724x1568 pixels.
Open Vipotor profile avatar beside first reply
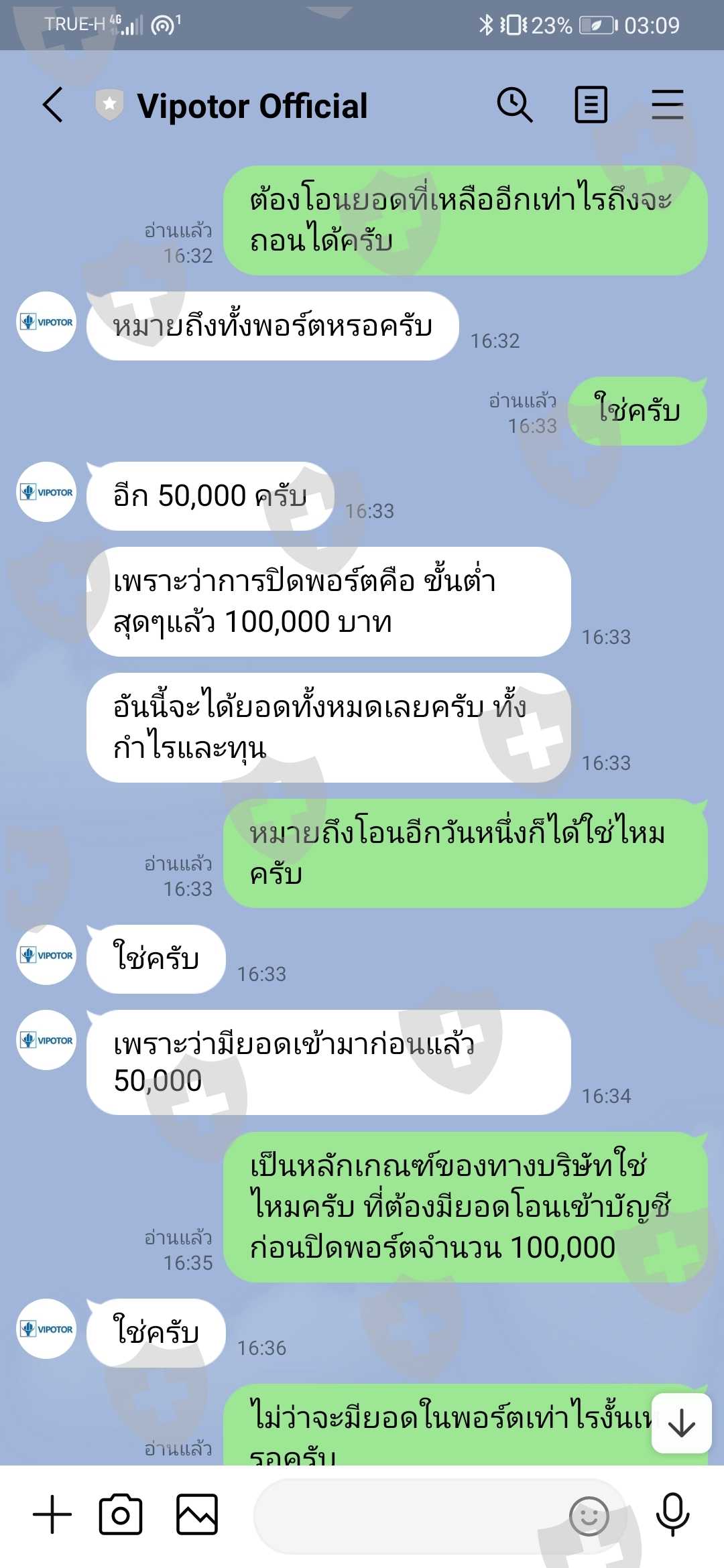click(46, 322)
